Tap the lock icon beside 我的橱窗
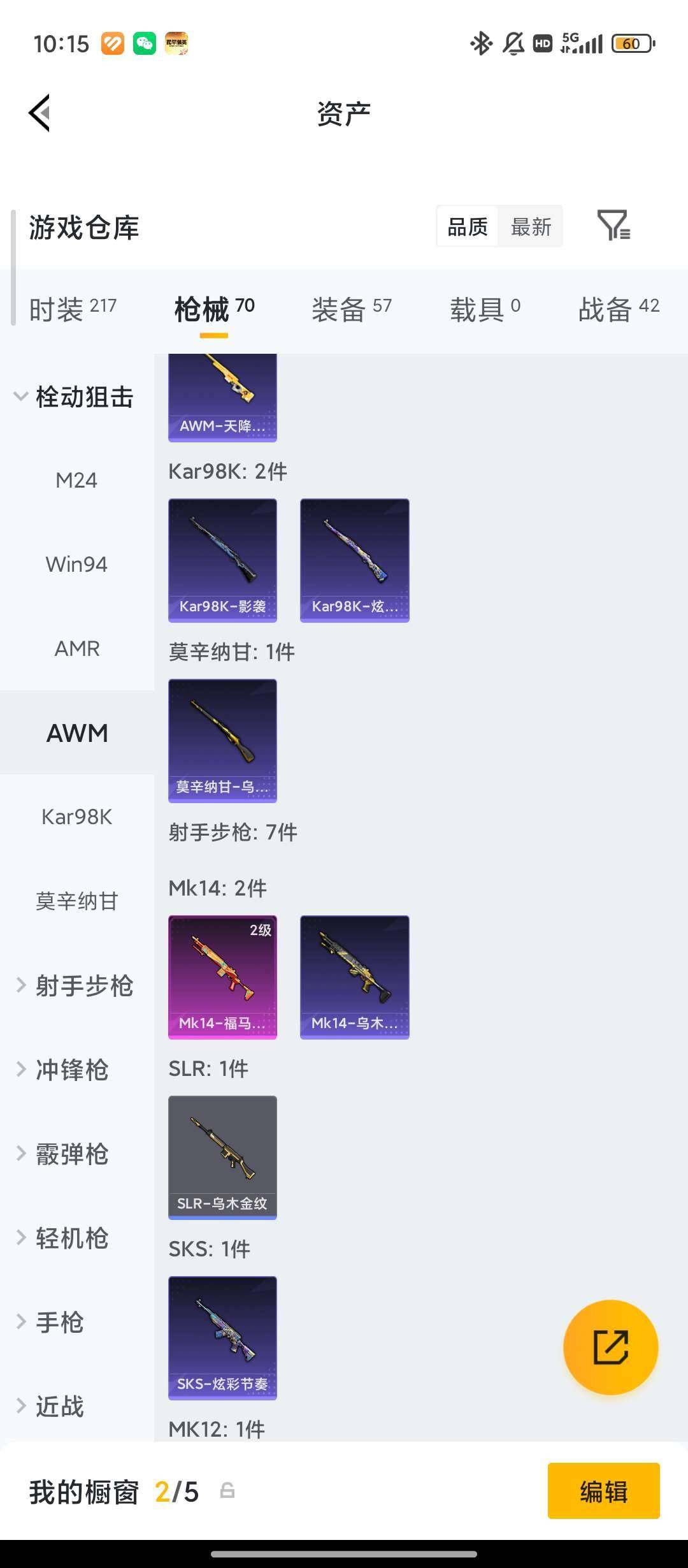Viewport: 688px width, 1568px height. point(228,1491)
